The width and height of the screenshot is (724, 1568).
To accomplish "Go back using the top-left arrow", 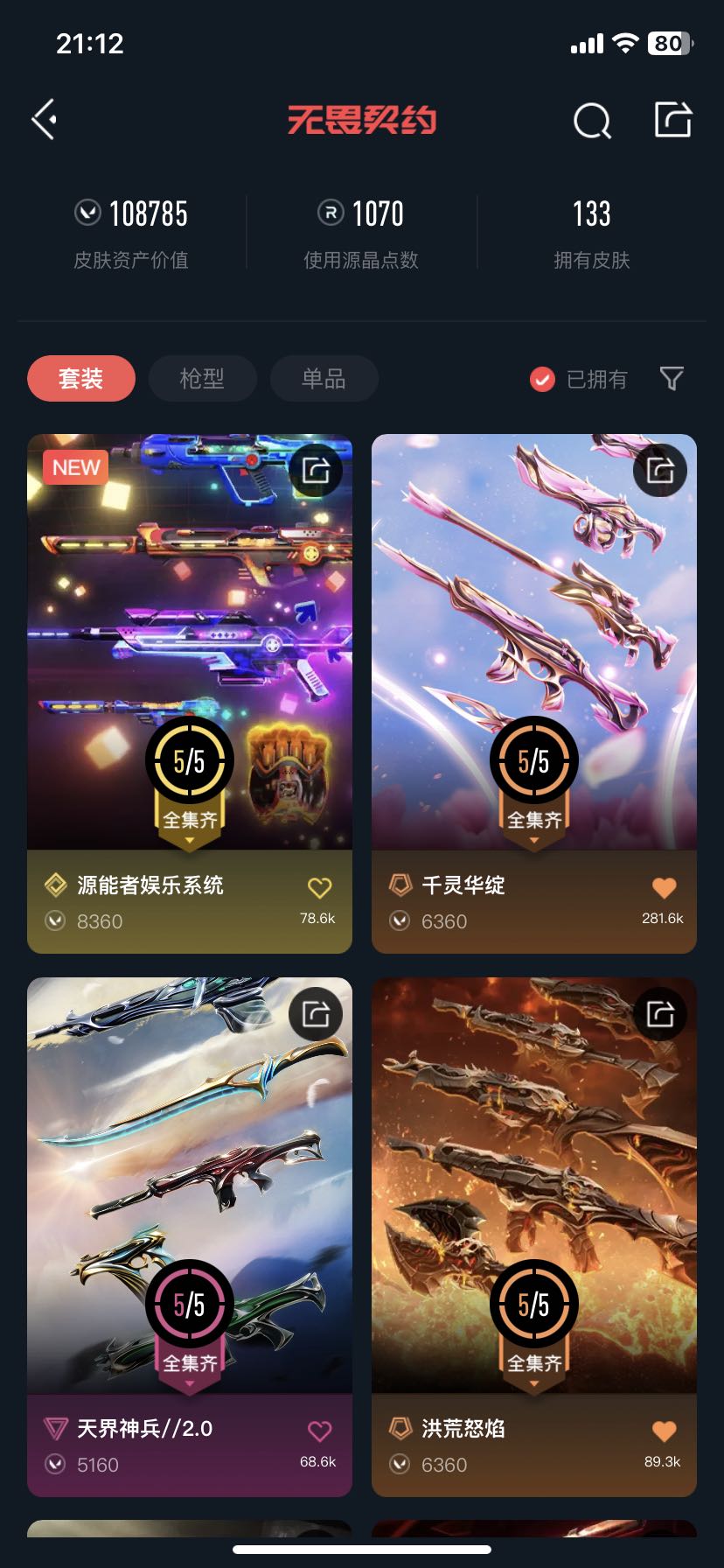I will [45, 120].
